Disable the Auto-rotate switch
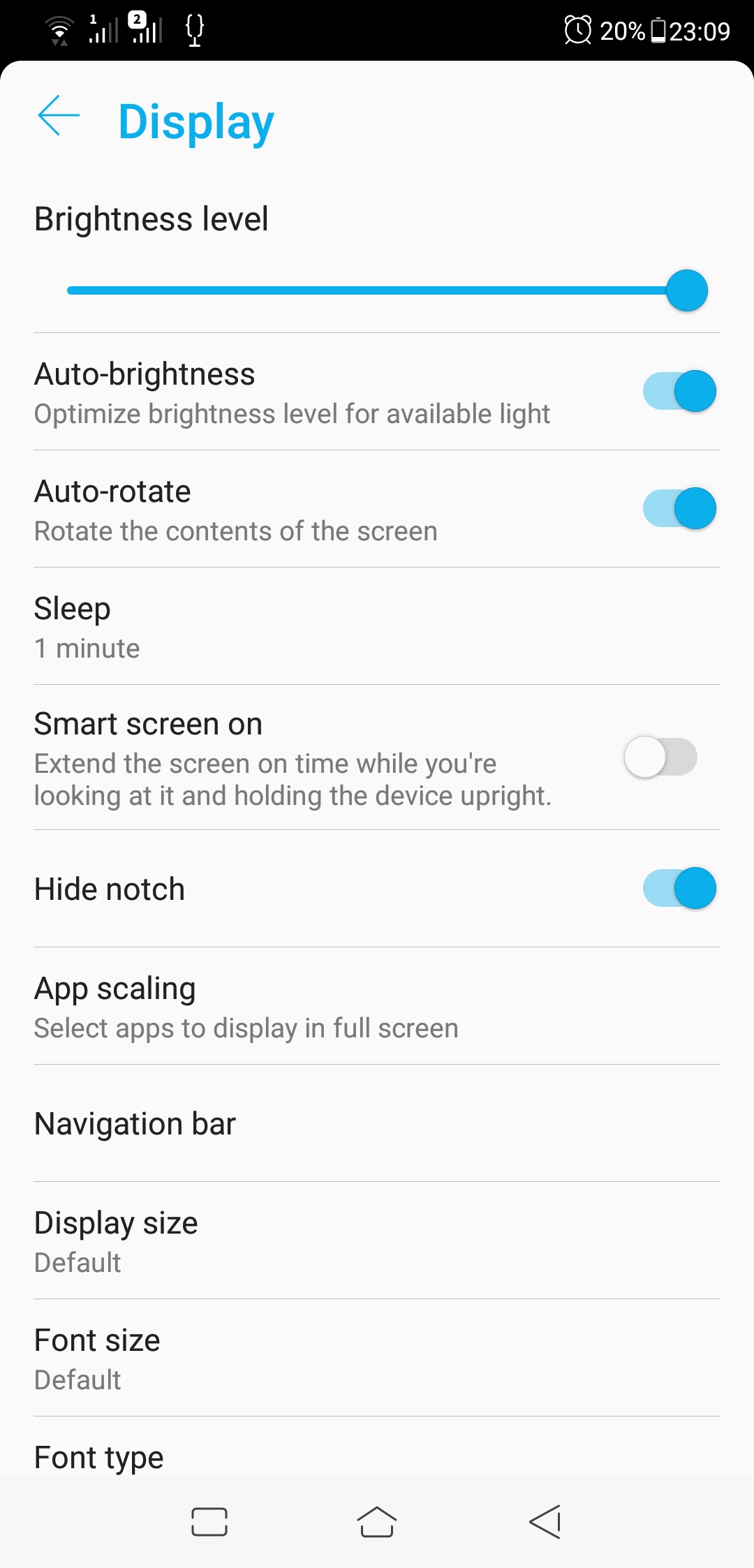 click(679, 508)
